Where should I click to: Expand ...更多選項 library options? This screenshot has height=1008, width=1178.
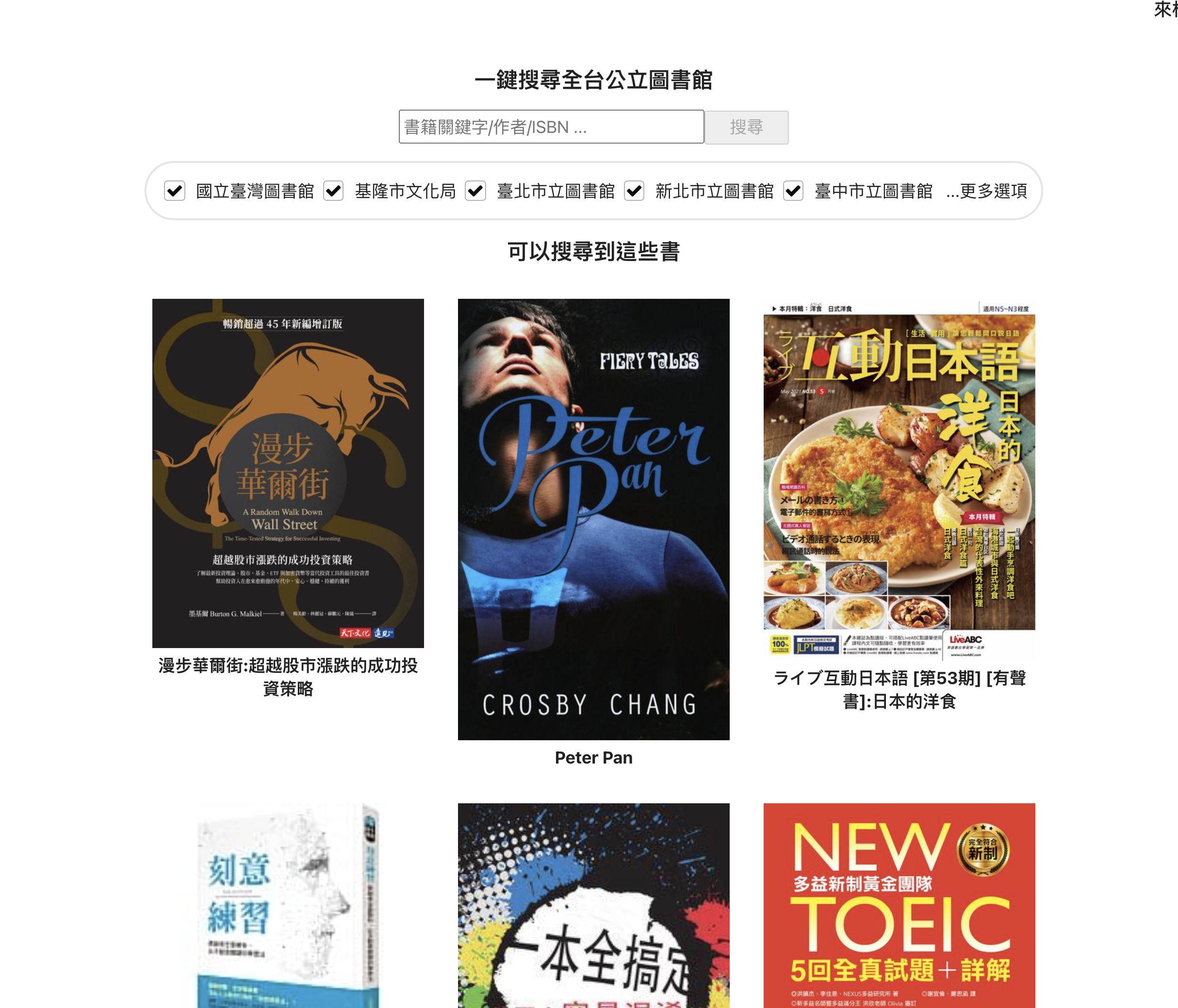point(986,191)
